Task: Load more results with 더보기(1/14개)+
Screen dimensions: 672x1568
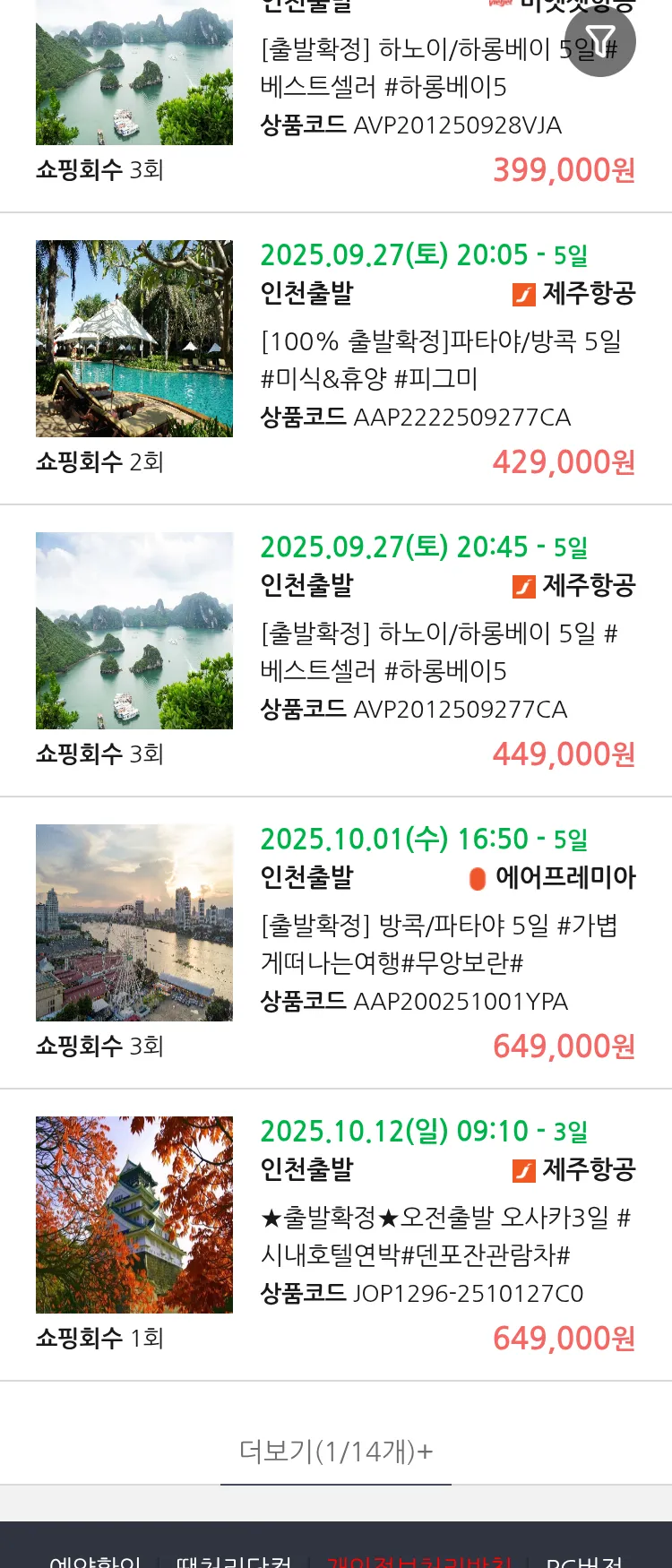Action: pyautogui.click(x=336, y=1451)
